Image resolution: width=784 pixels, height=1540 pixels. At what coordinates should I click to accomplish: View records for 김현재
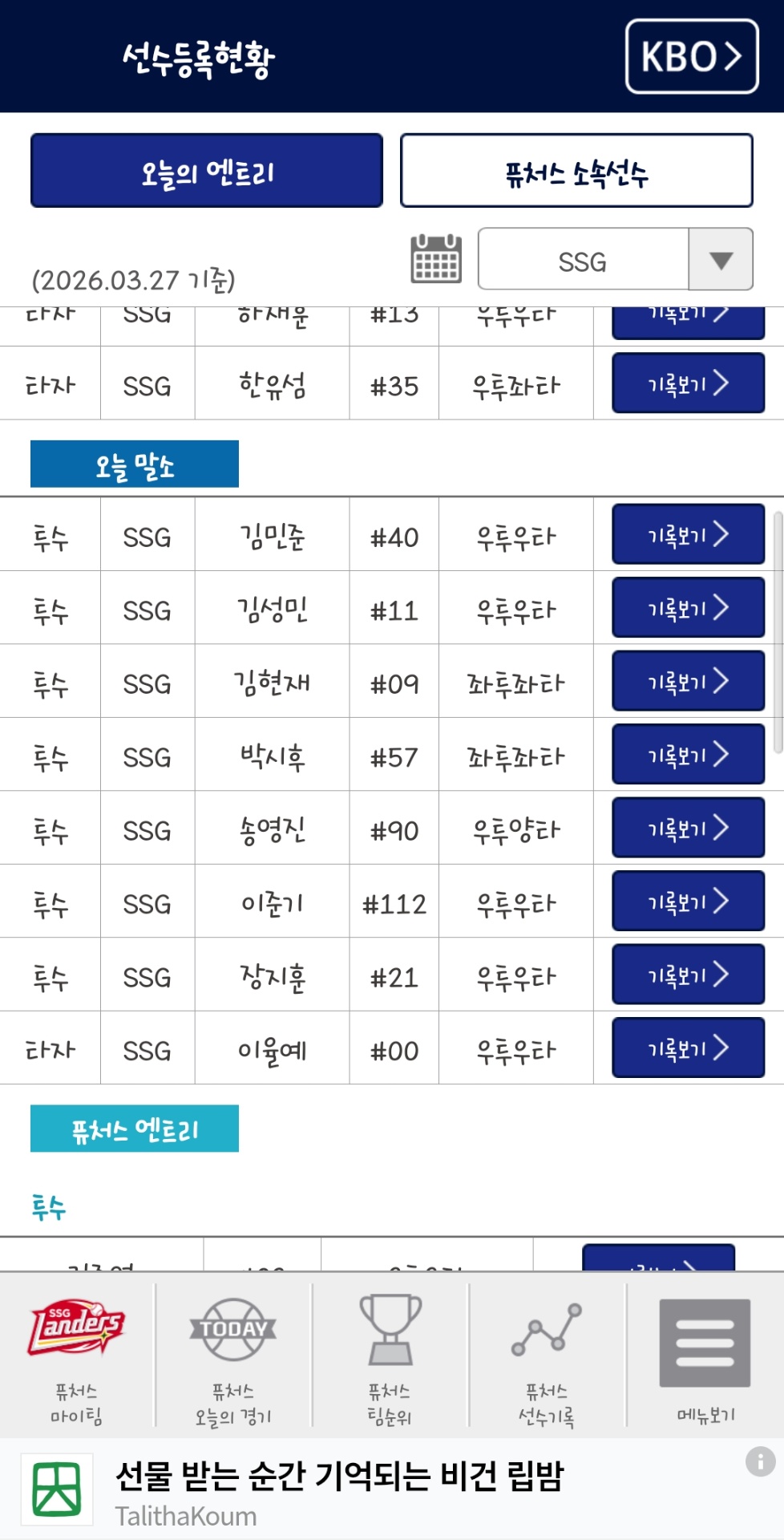[688, 681]
